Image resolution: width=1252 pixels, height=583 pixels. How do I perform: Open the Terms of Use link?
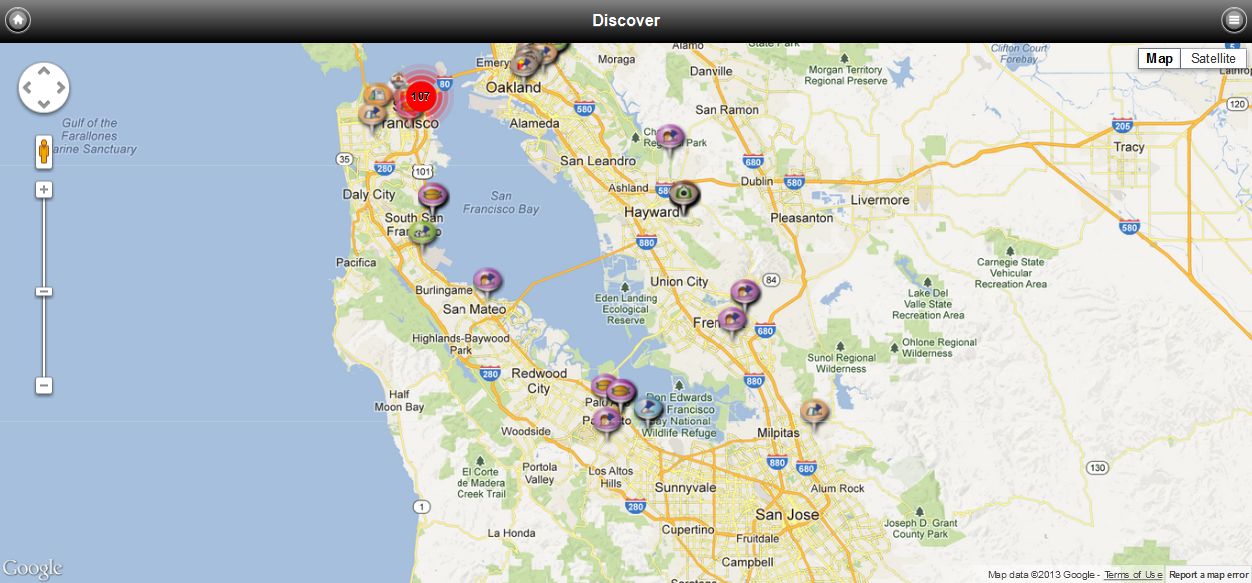[1133, 575]
